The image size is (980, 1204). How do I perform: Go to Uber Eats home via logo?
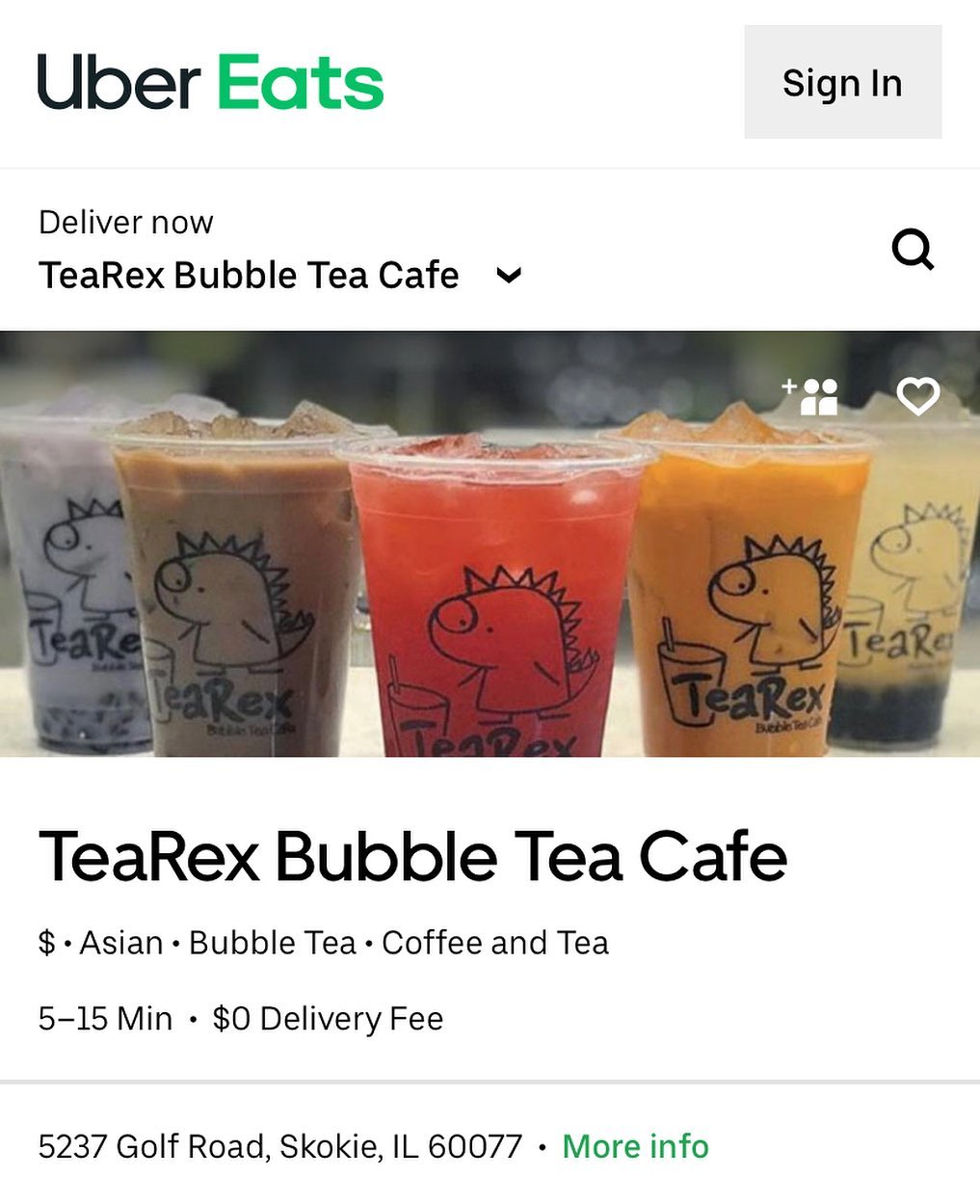click(210, 83)
